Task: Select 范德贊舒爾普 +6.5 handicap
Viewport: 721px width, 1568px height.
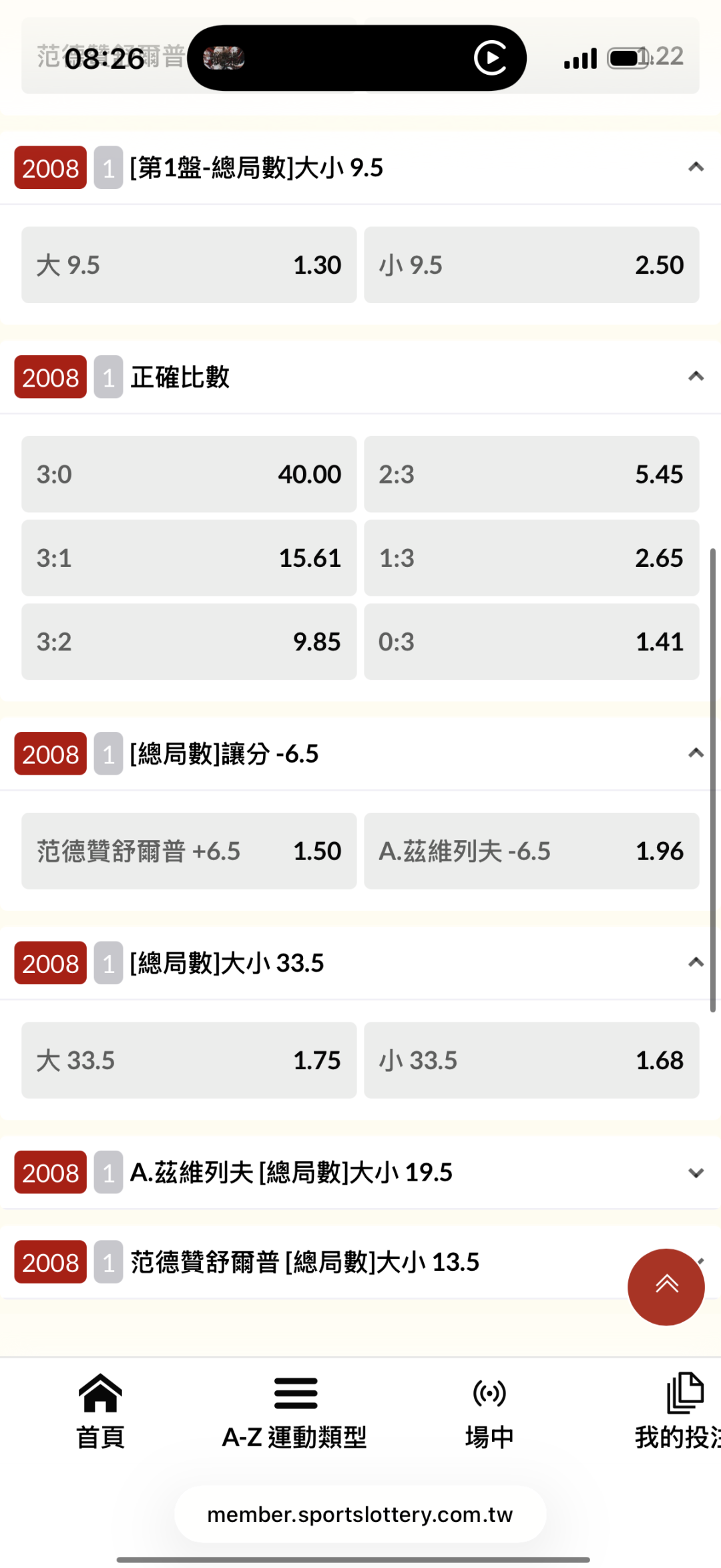Action: [189, 851]
